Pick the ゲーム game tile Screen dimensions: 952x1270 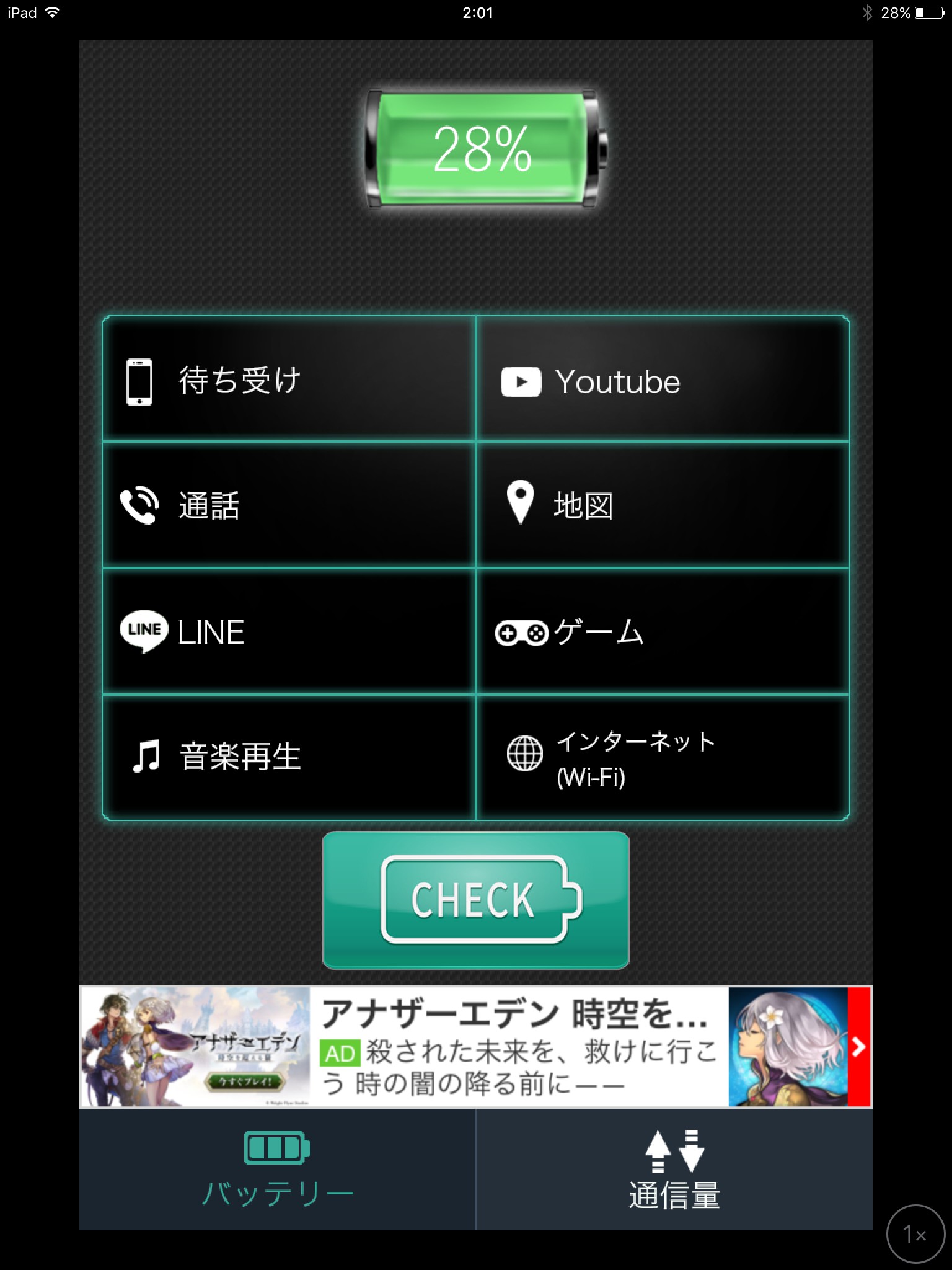click(x=662, y=631)
